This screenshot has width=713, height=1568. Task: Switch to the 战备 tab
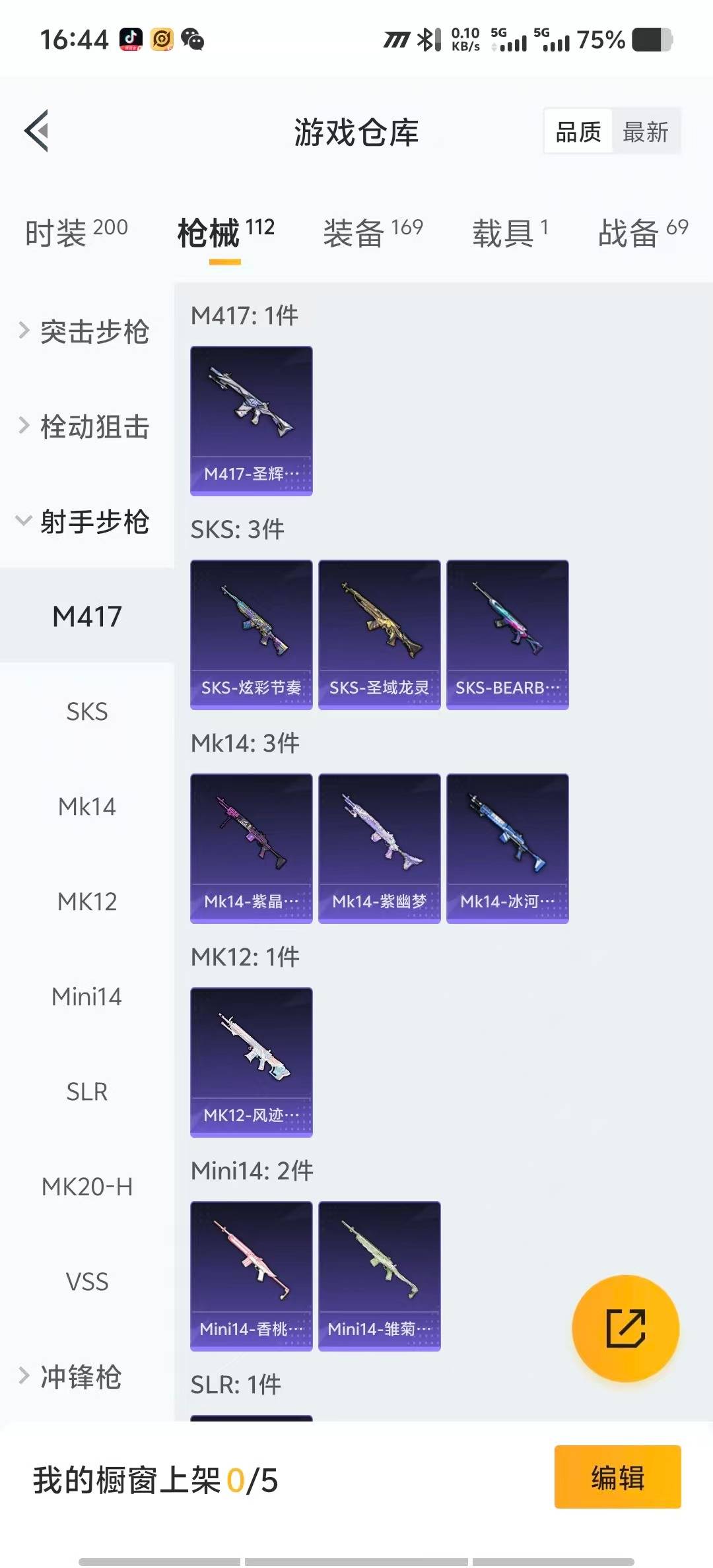(x=642, y=233)
